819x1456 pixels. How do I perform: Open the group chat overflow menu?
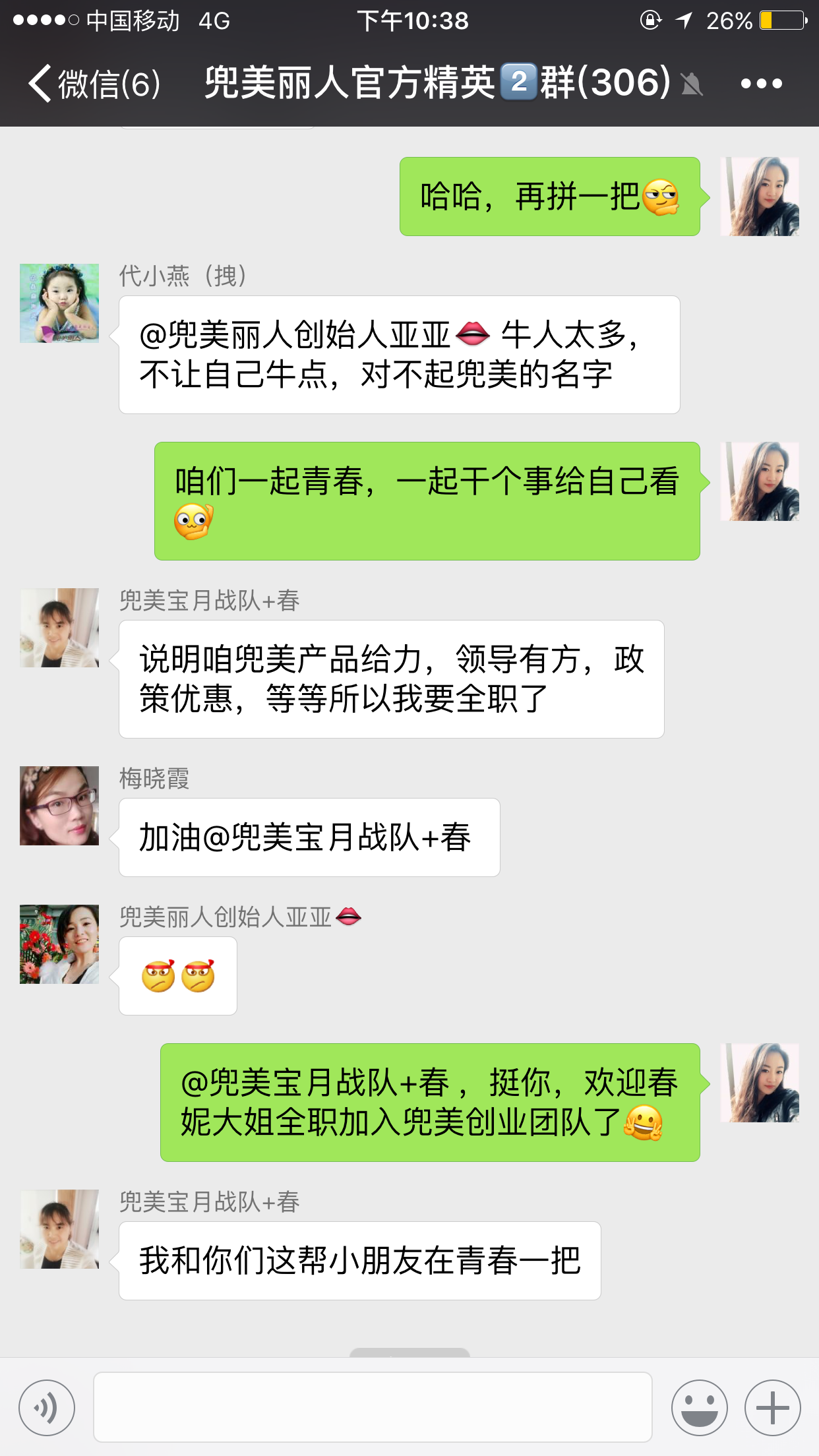pos(761,84)
